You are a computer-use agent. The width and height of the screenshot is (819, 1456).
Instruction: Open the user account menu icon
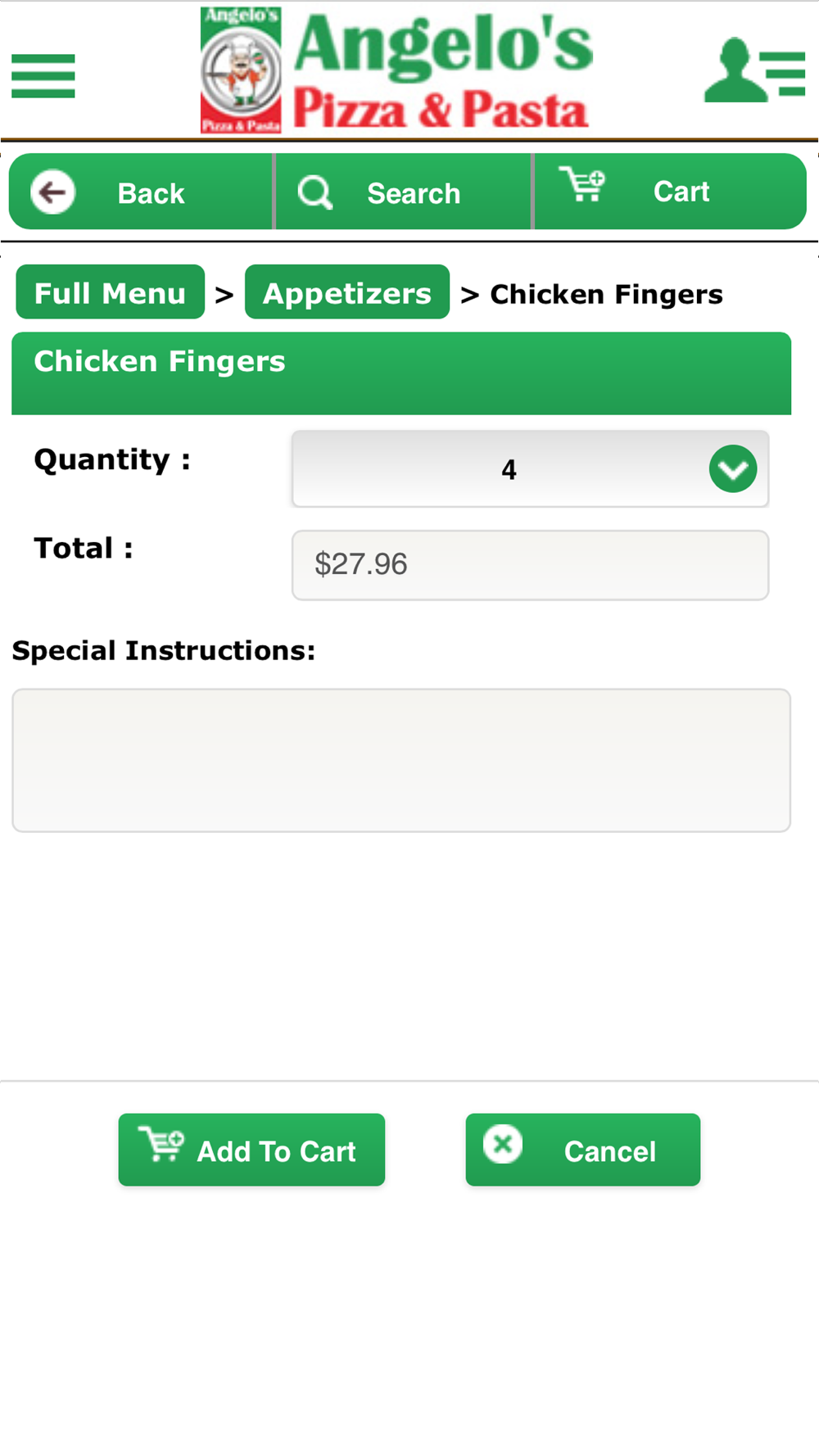coord(754,70)
